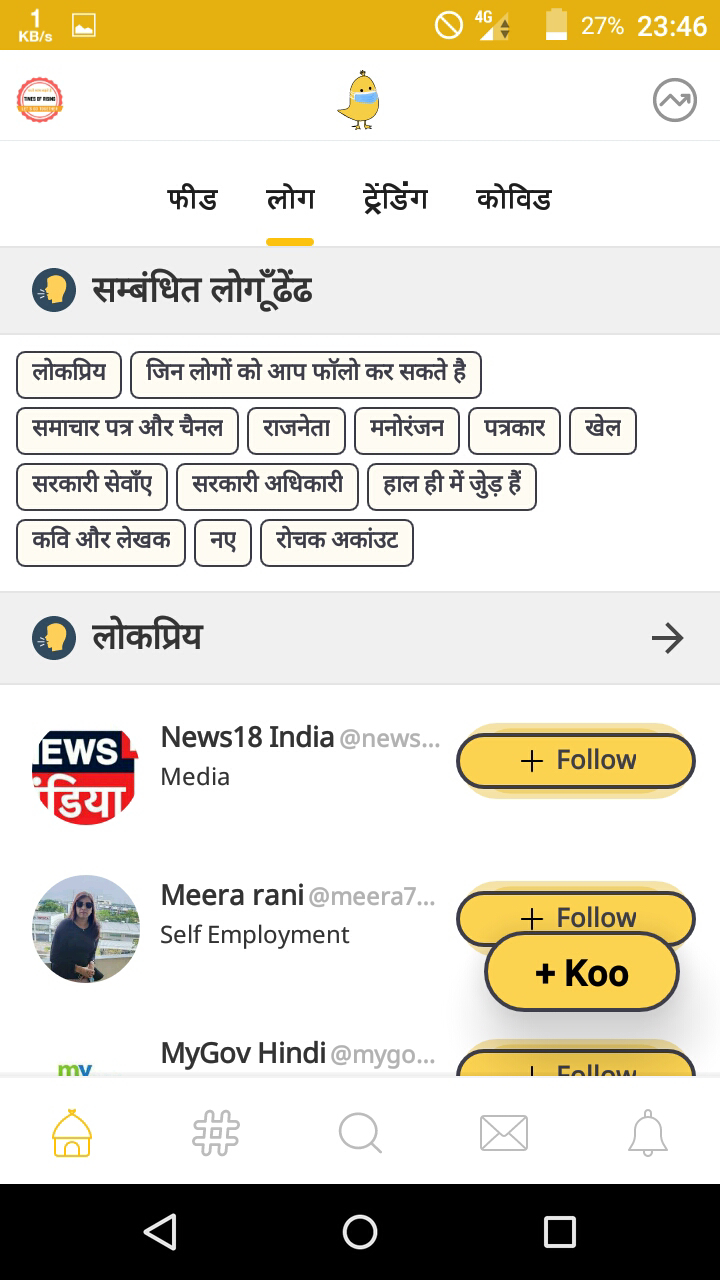Switch to the ट्रेंडिंग tab
The height and width of the screenshot is (1280, 720).
click(x=395, y=199)
